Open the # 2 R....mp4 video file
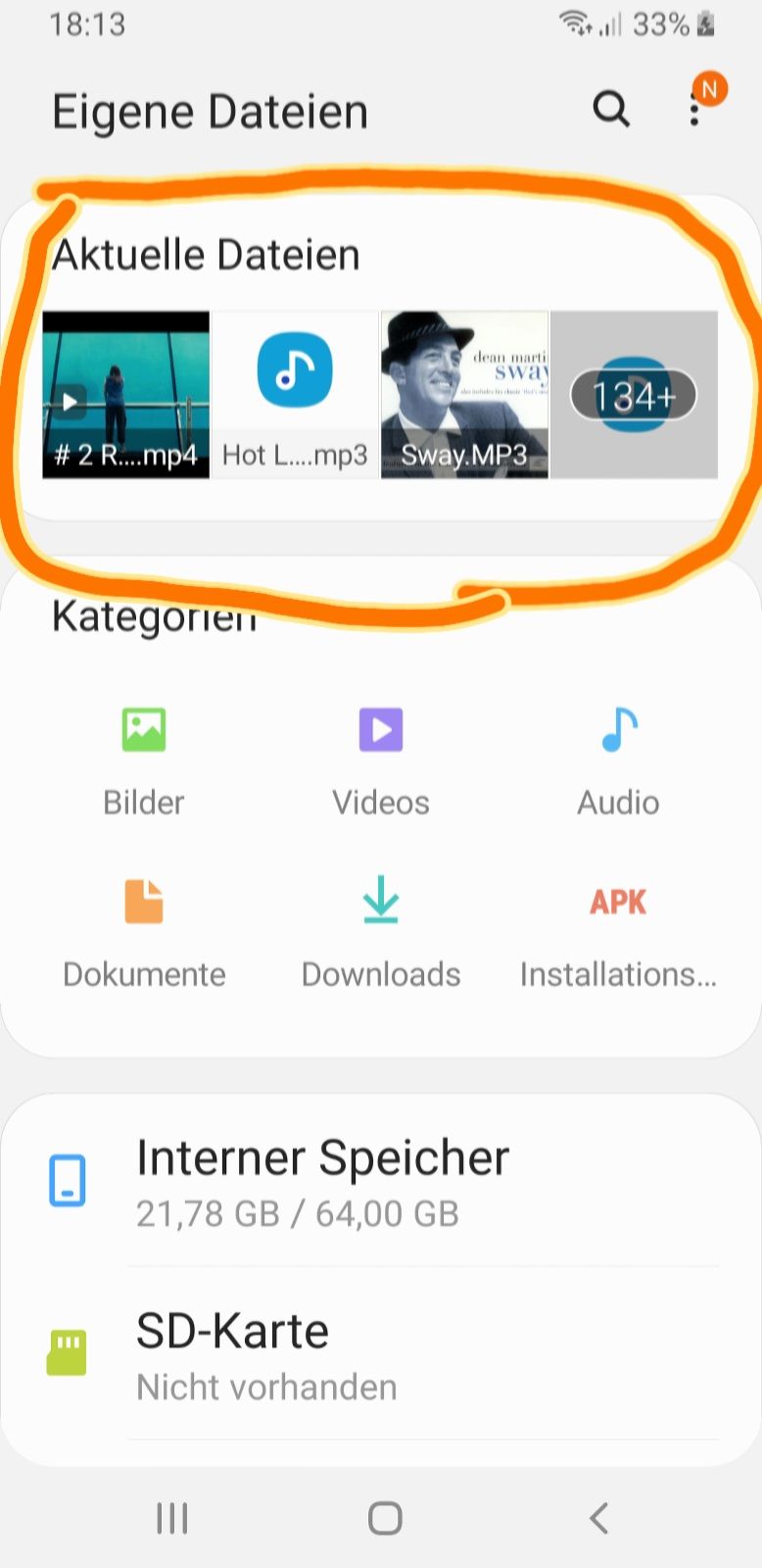Screen dimensions: 762x1568 point(125,395)
